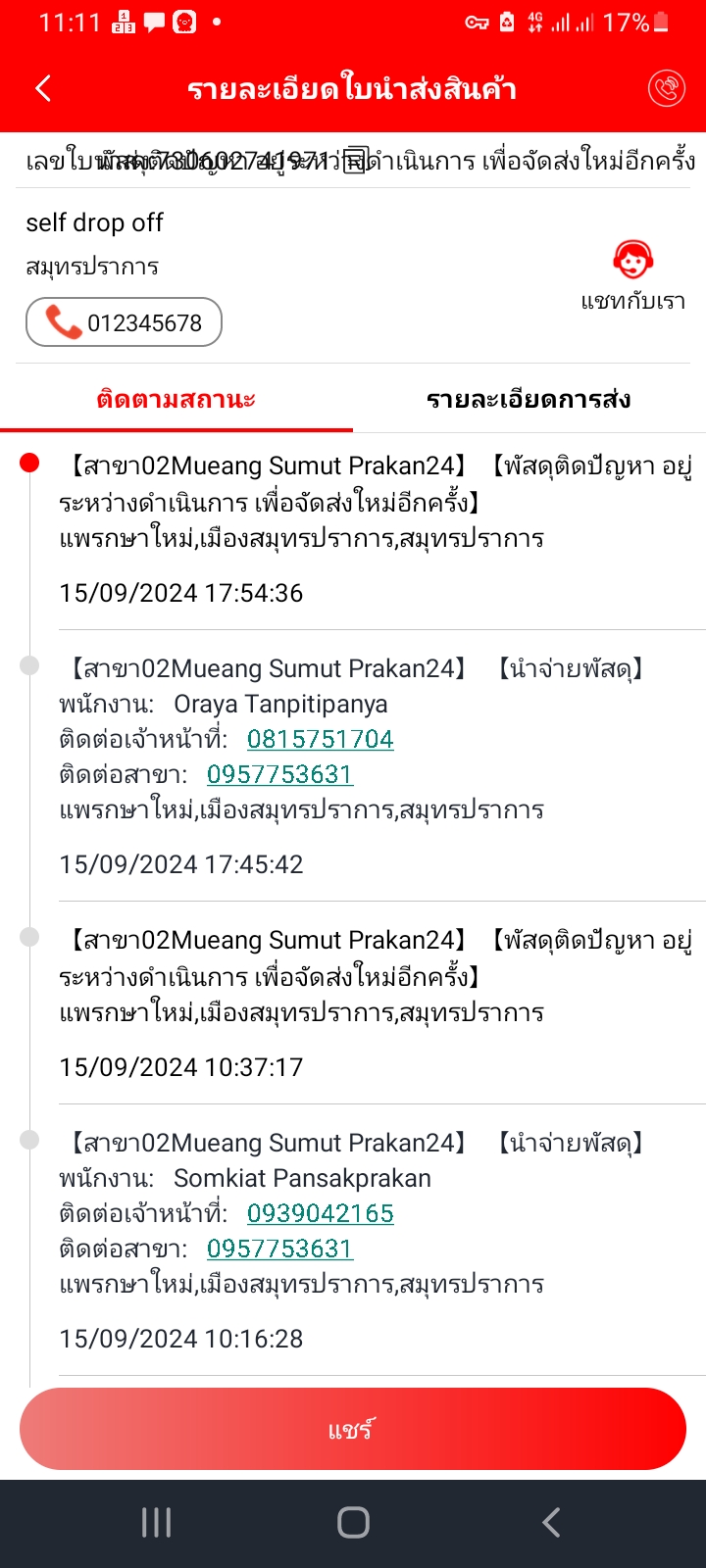Go to the home screen
706x1568 pixels.
(353, 1522)
